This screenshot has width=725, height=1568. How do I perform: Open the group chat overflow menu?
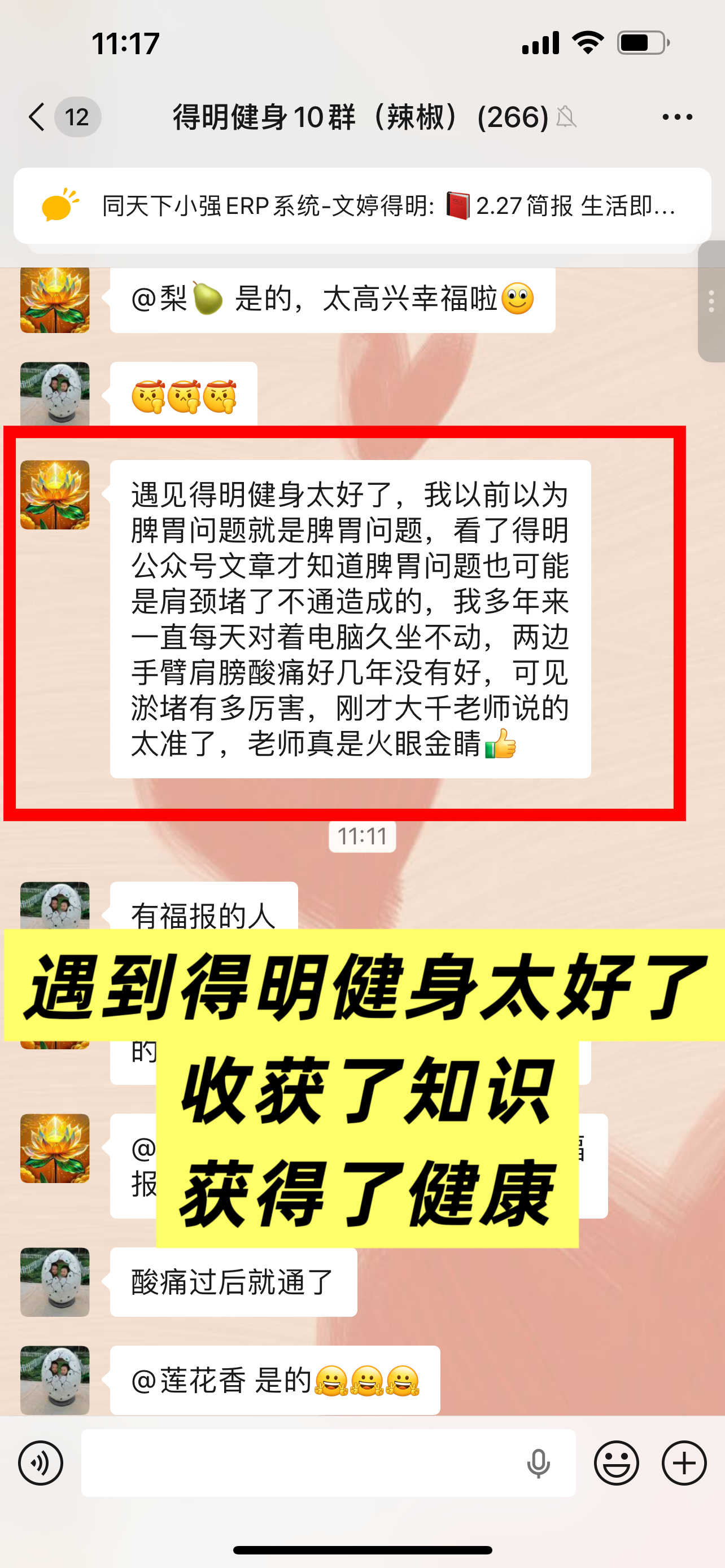pos(677,117)
